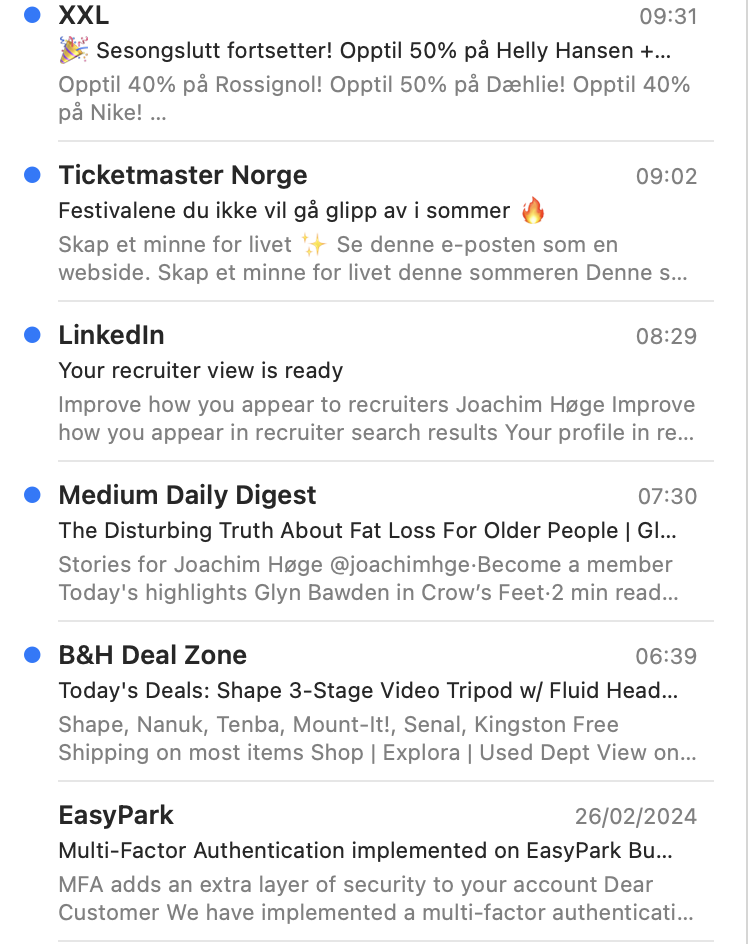View the B&H Deal Zone email
Screen dimensions: 754x944
[370, 691]
